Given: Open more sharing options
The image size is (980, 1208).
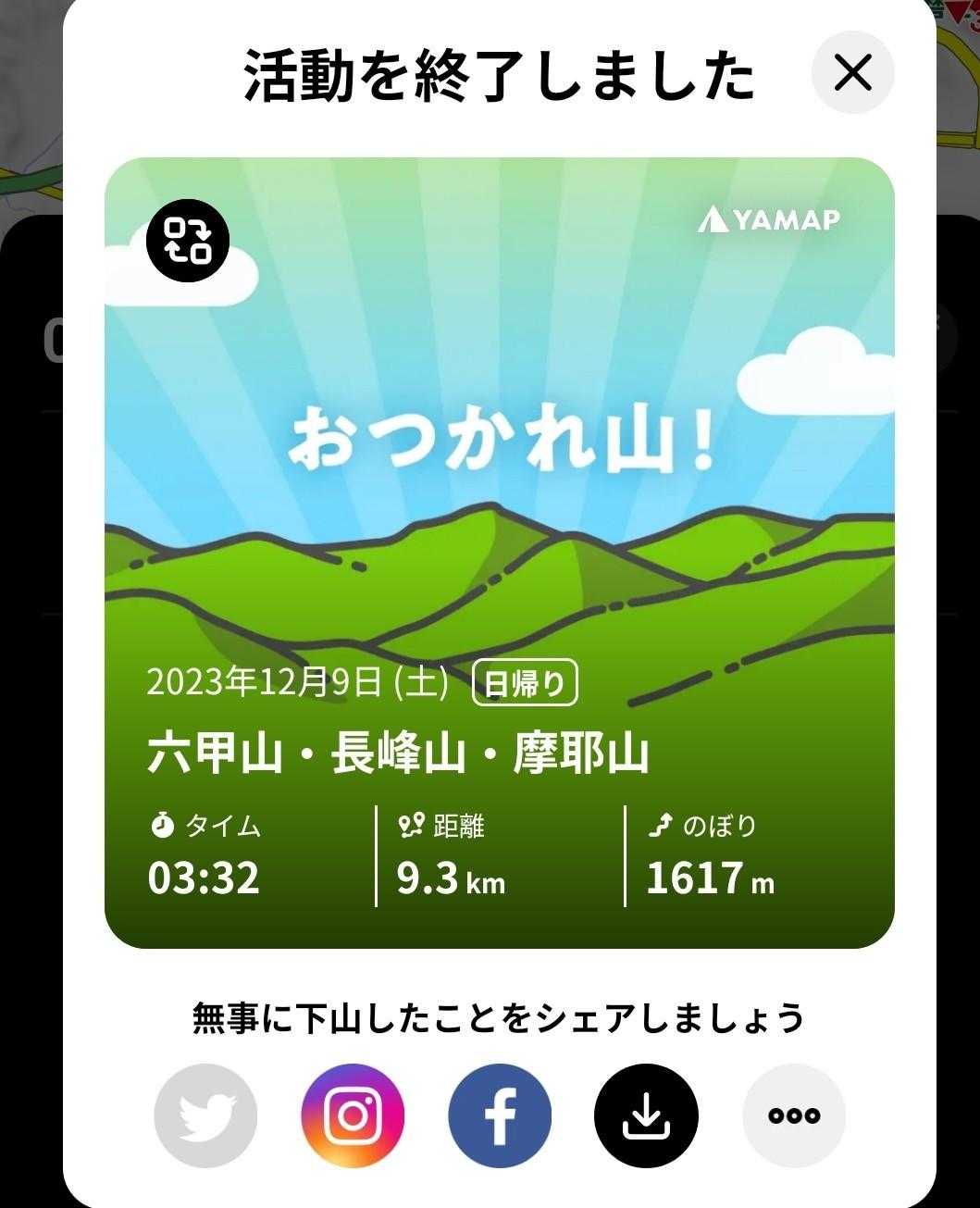Looking at the screenshot, I should click(x=794, y=1115).
